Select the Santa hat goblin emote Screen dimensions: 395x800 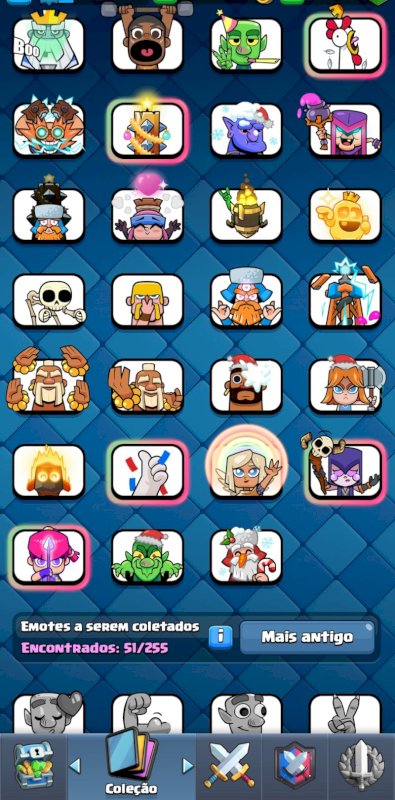pos(147,557)
